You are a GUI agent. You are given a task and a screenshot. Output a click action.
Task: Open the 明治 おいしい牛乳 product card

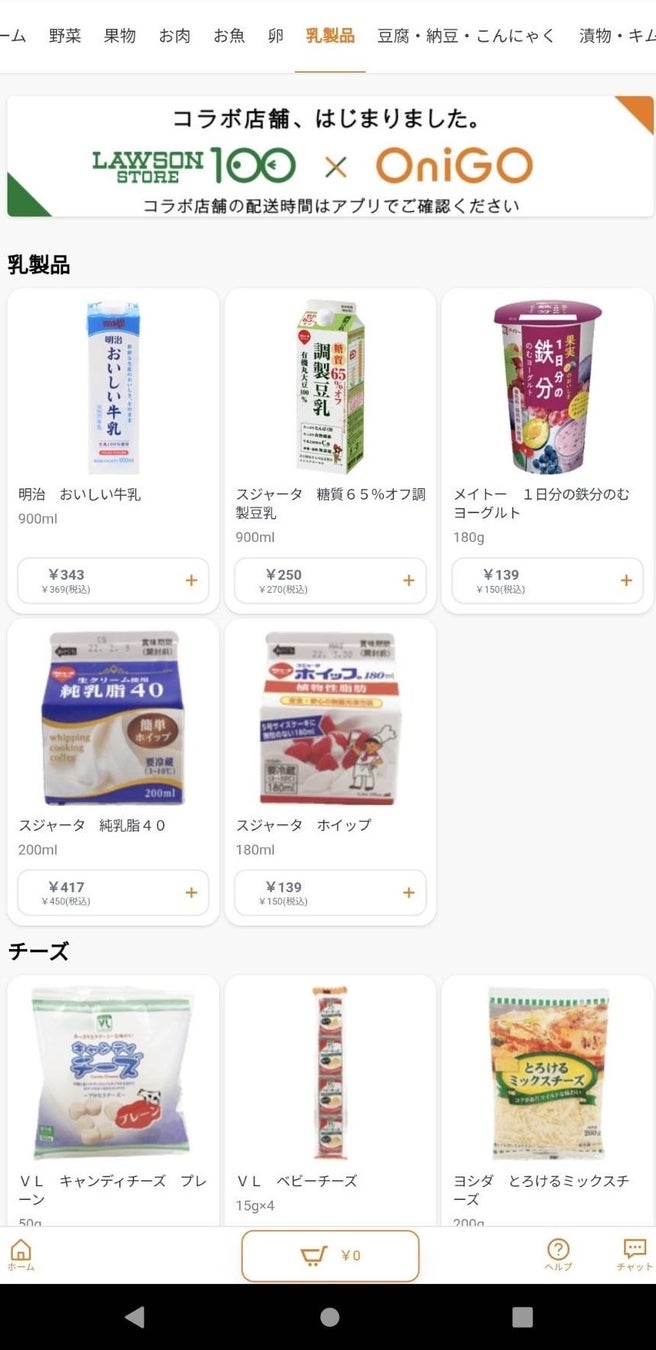coord(113,400)
